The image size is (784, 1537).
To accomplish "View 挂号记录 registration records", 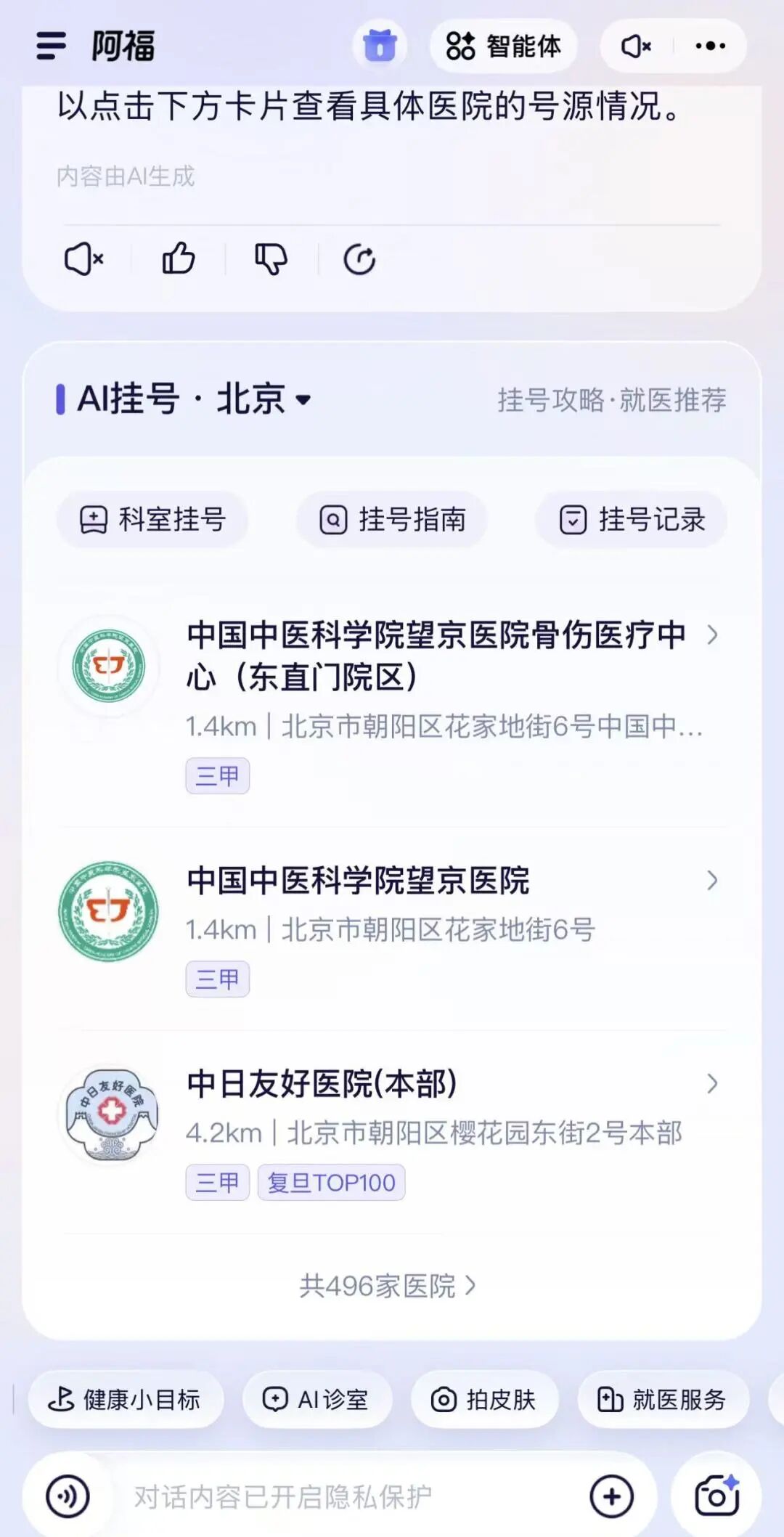I will click(632, 520).
